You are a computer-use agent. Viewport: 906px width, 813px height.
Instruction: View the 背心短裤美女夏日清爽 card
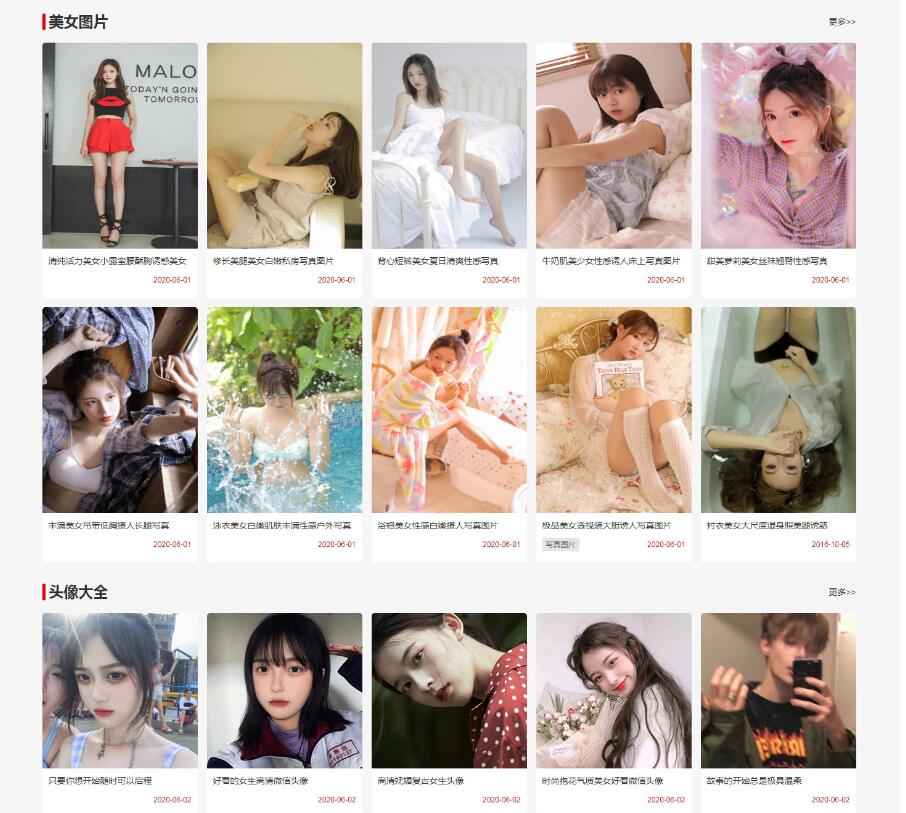click(449, 146)
